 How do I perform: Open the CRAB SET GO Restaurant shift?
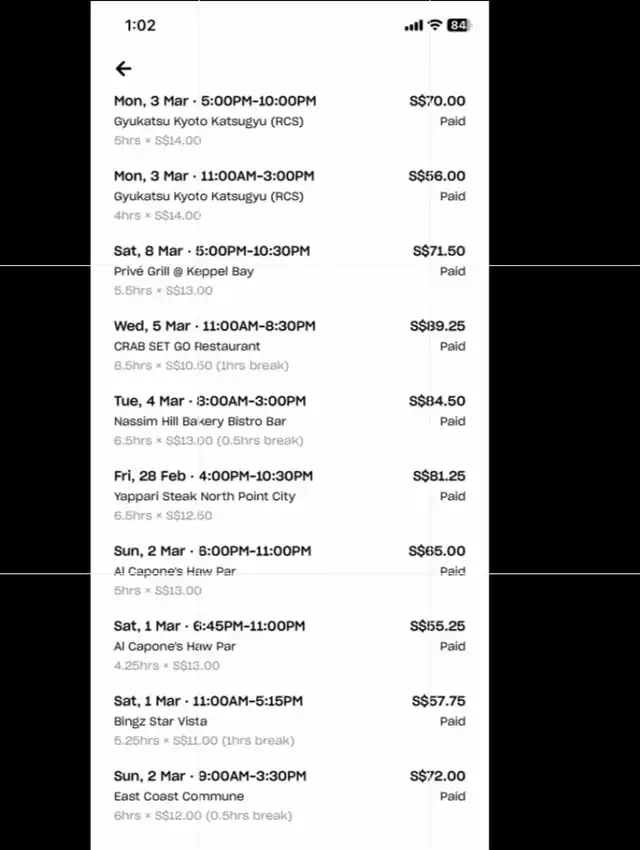289,345
